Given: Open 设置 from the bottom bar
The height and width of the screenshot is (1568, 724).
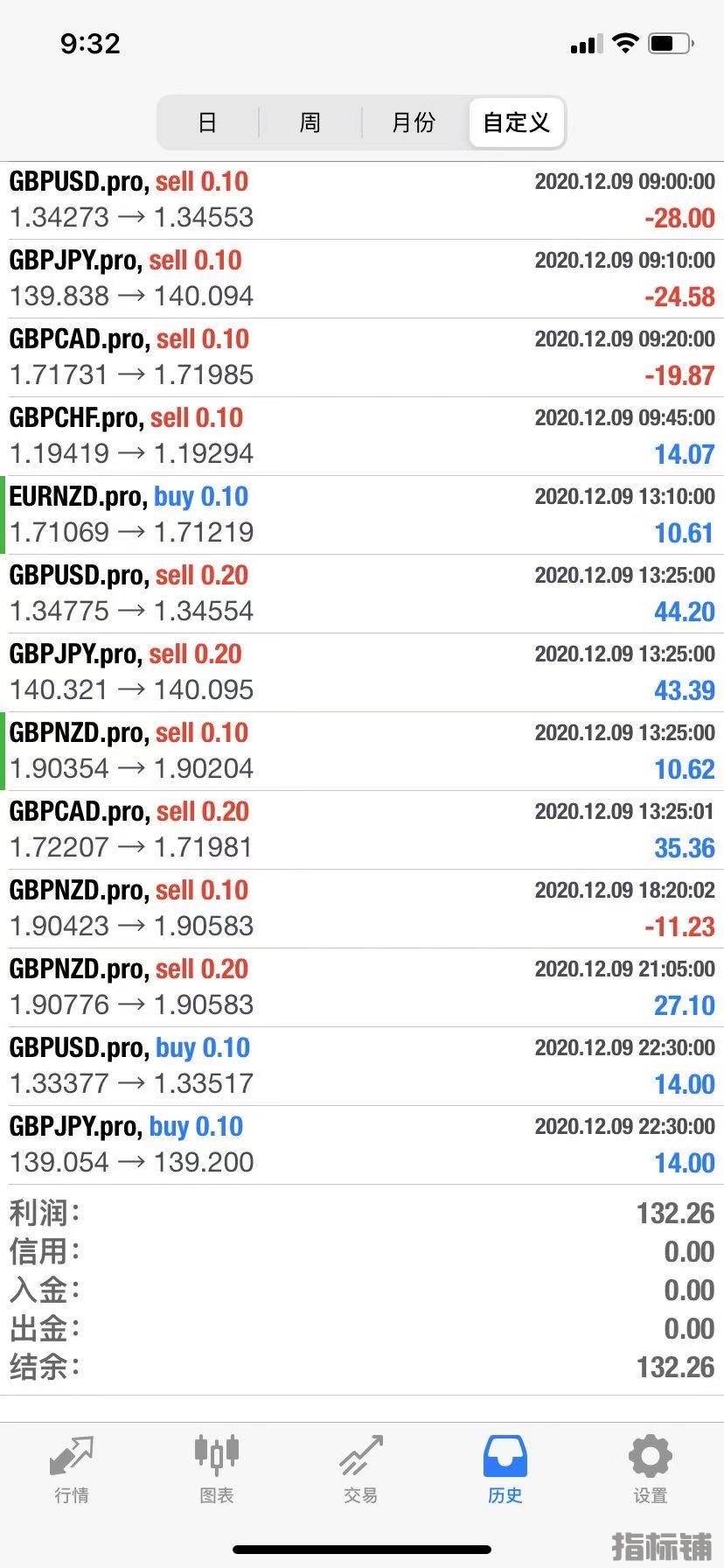Looking at the screenshot, I should (650, 1470).
